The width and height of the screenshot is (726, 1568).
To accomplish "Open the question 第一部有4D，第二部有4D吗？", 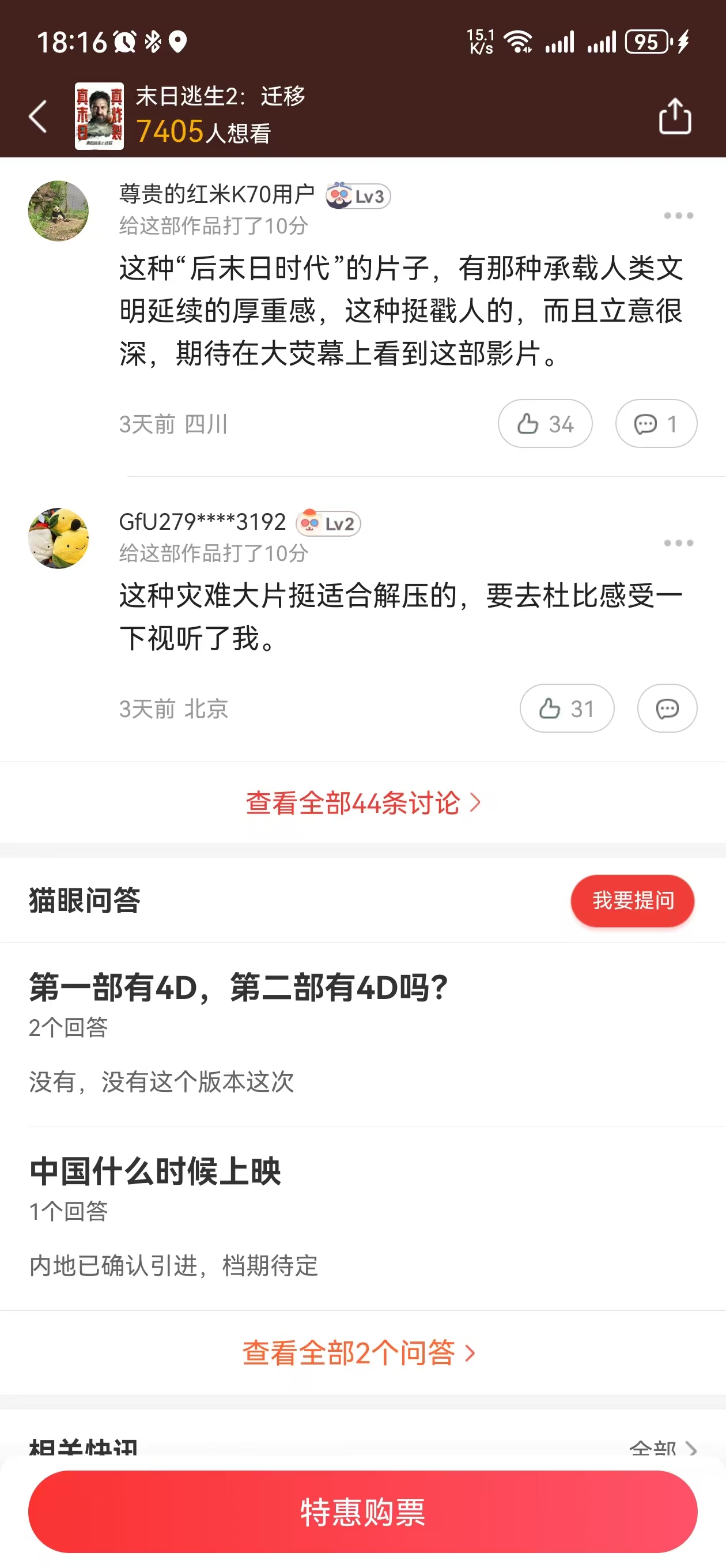I will click(x=239, y=985).
